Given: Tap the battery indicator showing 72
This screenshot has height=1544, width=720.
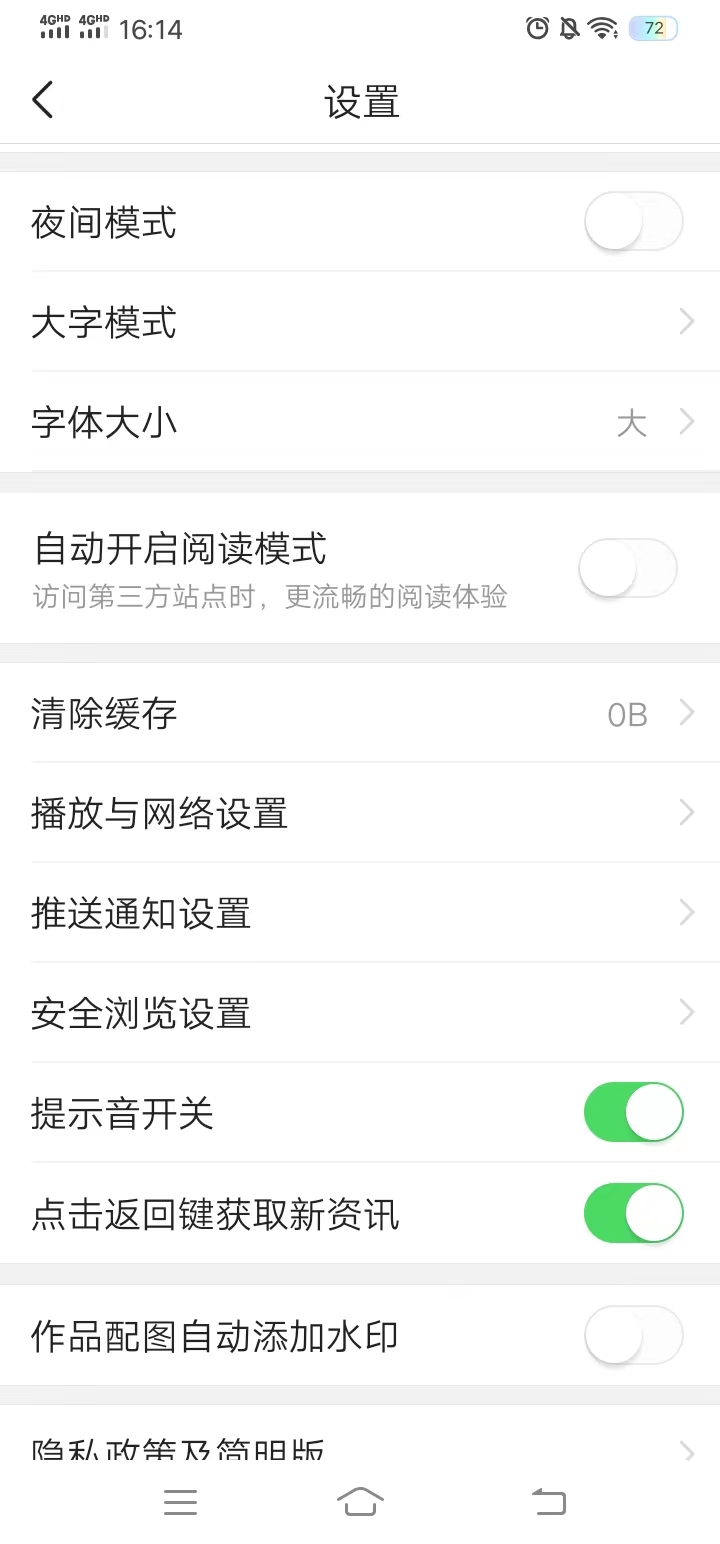Looking at the screenshot, I should pyautogui.click(x=653, y=29).
